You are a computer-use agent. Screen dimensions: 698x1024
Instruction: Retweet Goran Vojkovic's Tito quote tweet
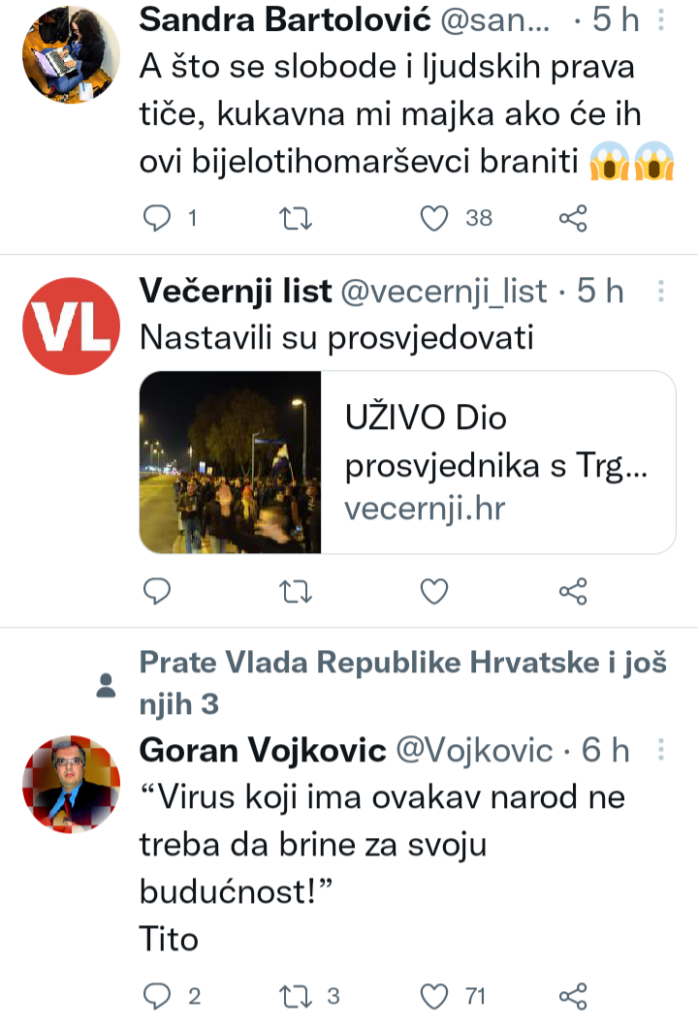pyautogui.click(x=294, y=996)
